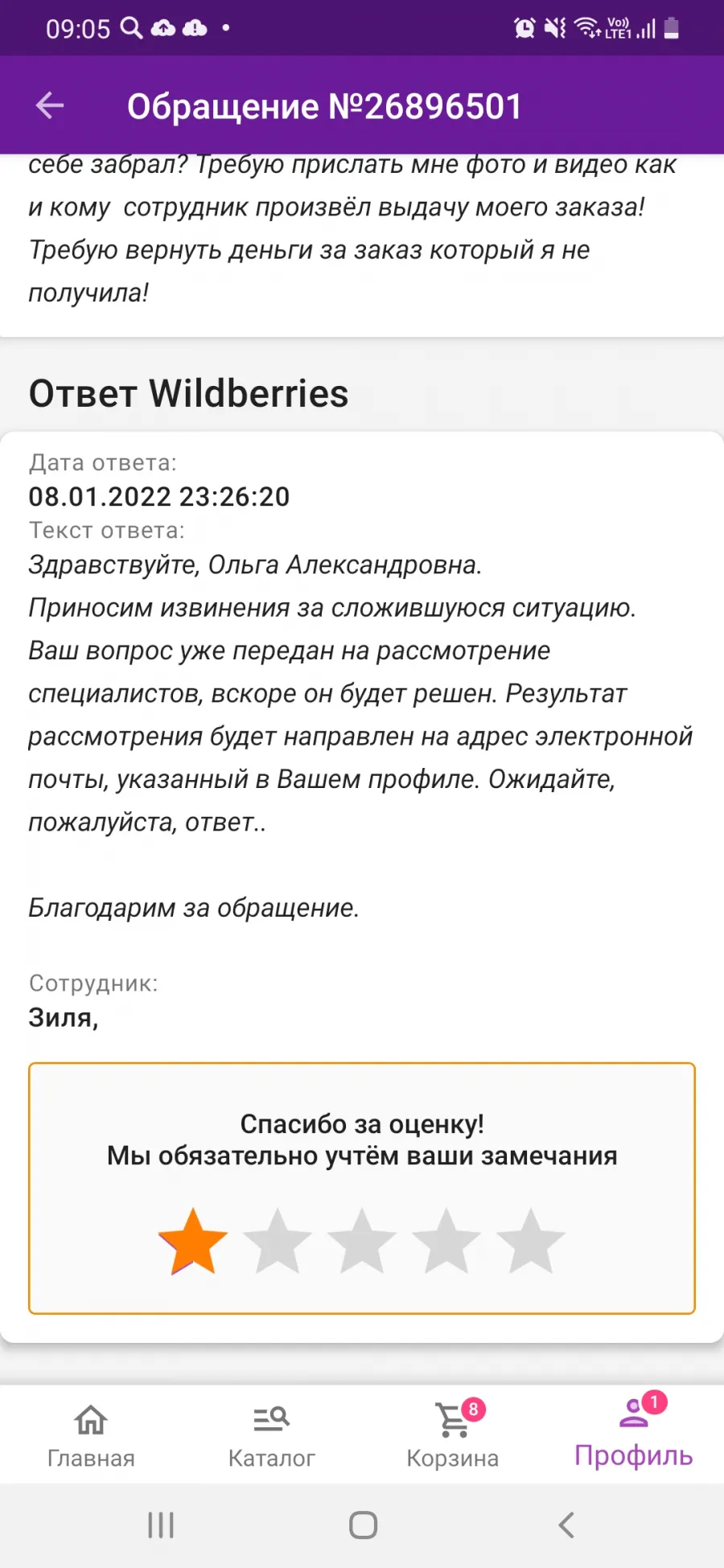
Task: Tap the system home button
Action: coord(363,1525)
